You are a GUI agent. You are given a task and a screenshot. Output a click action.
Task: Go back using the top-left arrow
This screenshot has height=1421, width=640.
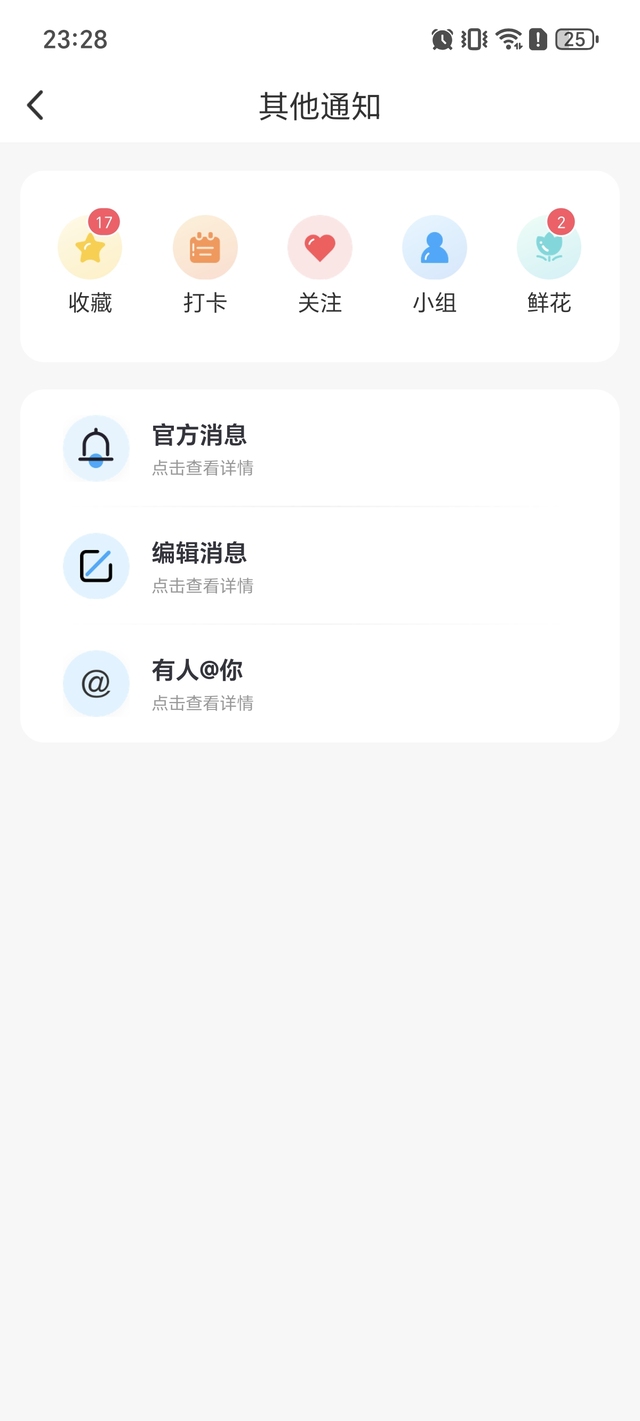(36, 105)
